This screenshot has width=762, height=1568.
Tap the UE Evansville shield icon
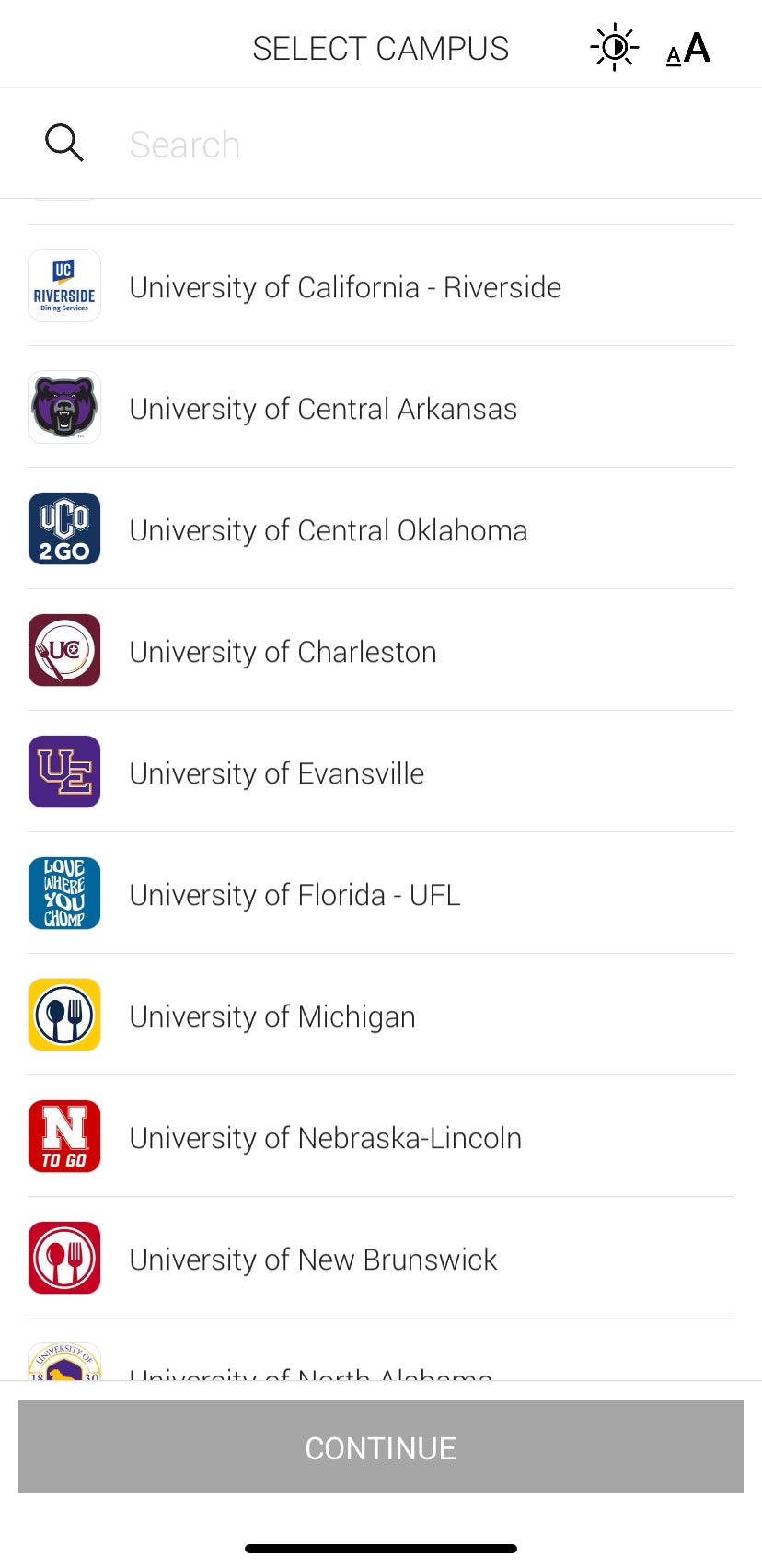coord(63,772)
